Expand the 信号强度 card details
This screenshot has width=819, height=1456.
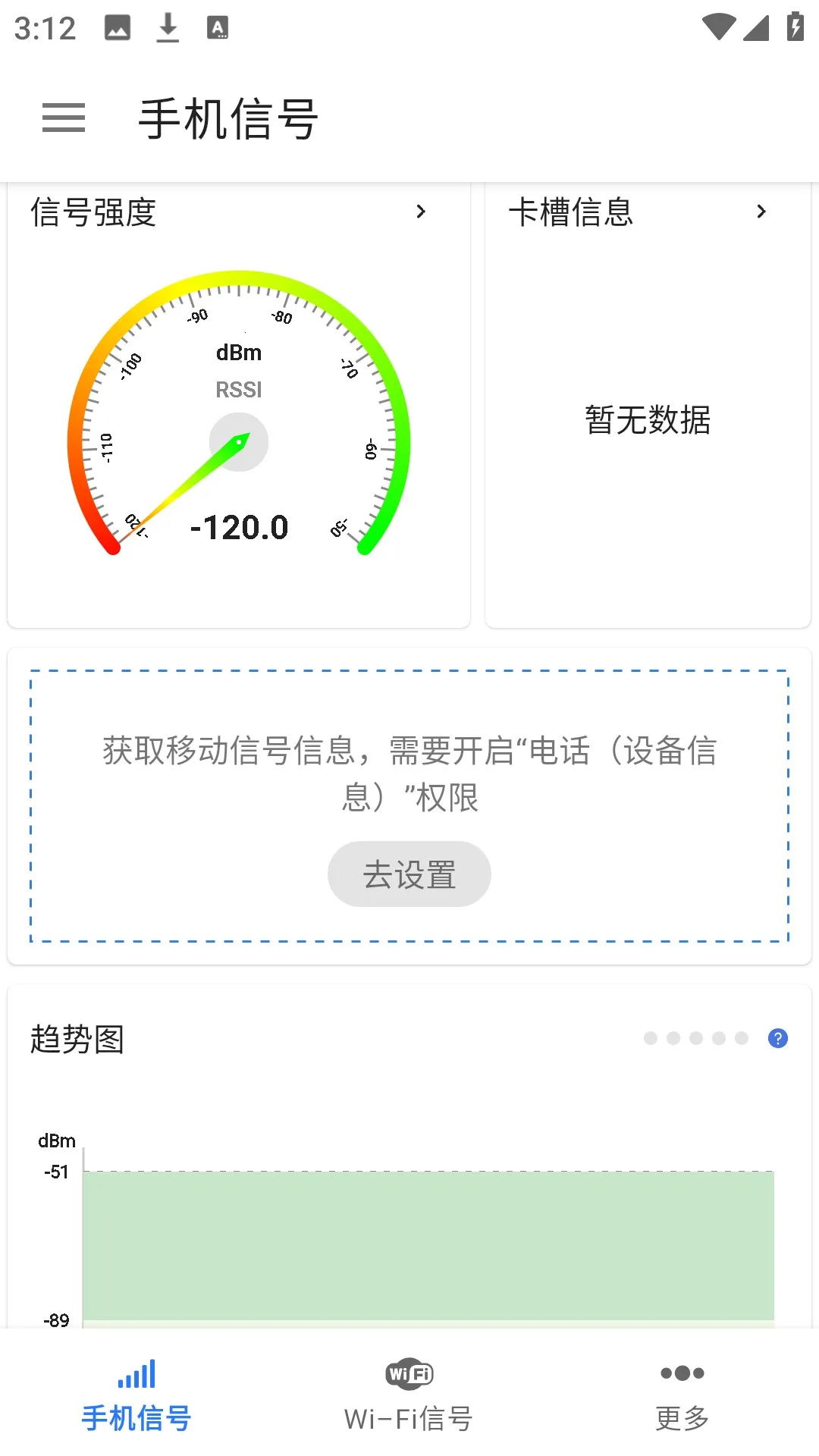422,212
